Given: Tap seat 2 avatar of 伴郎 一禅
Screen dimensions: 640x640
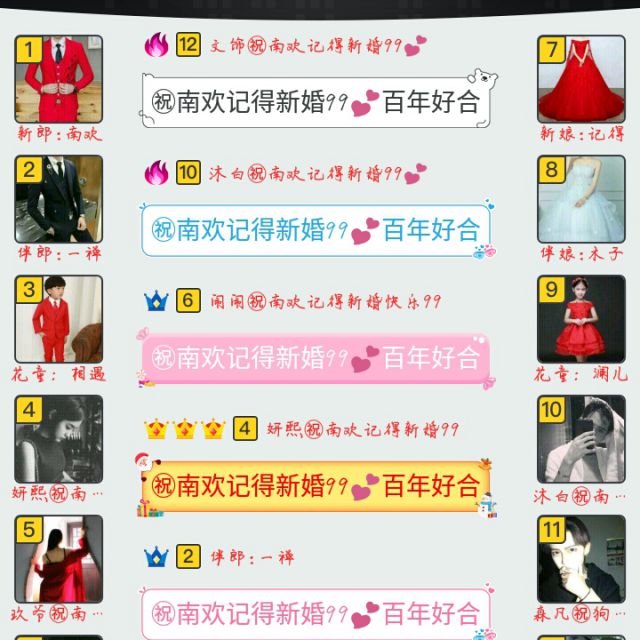Looking at the screenshot, I should (x=59, y=199).
